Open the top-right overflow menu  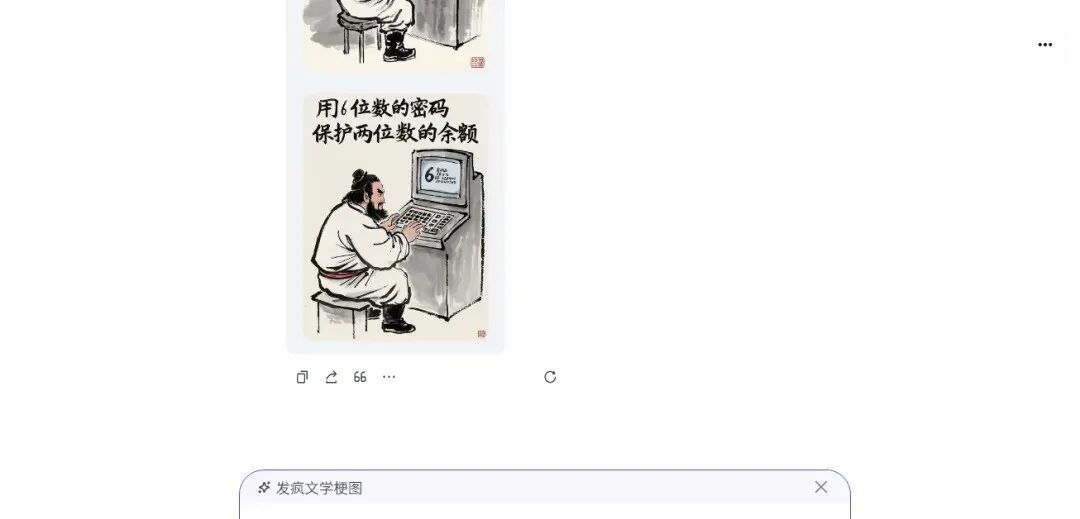tap(1045, 45)
